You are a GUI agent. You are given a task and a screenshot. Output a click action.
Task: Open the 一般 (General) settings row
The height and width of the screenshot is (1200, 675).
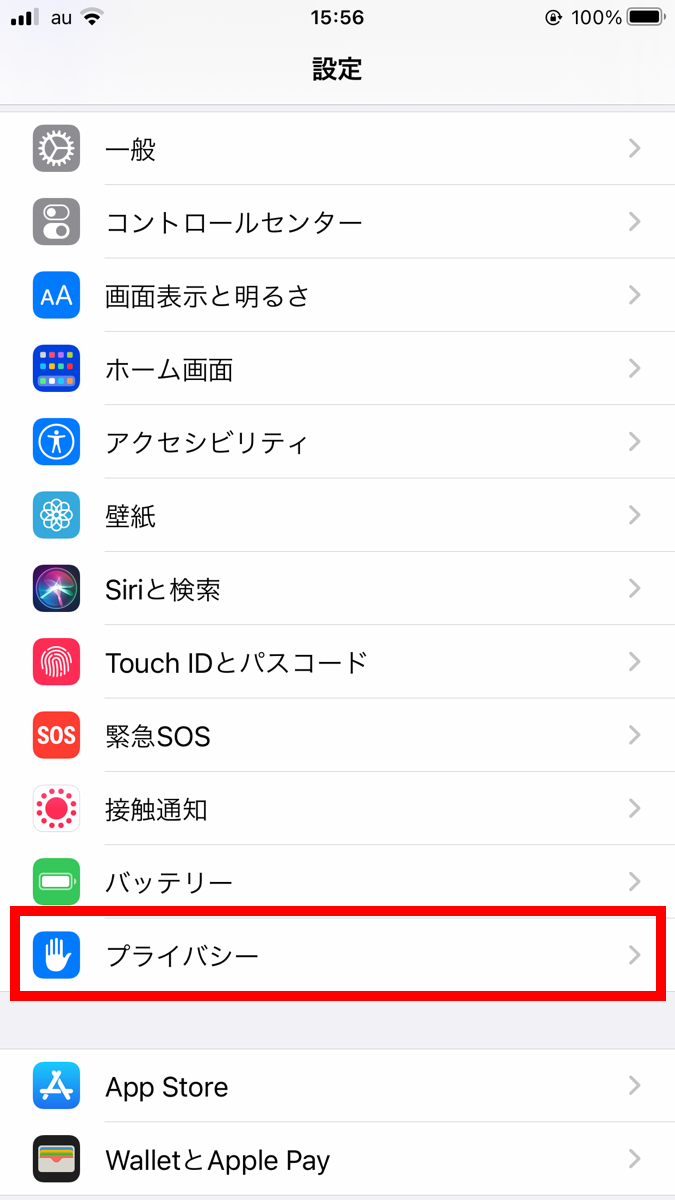pos(337,149)
